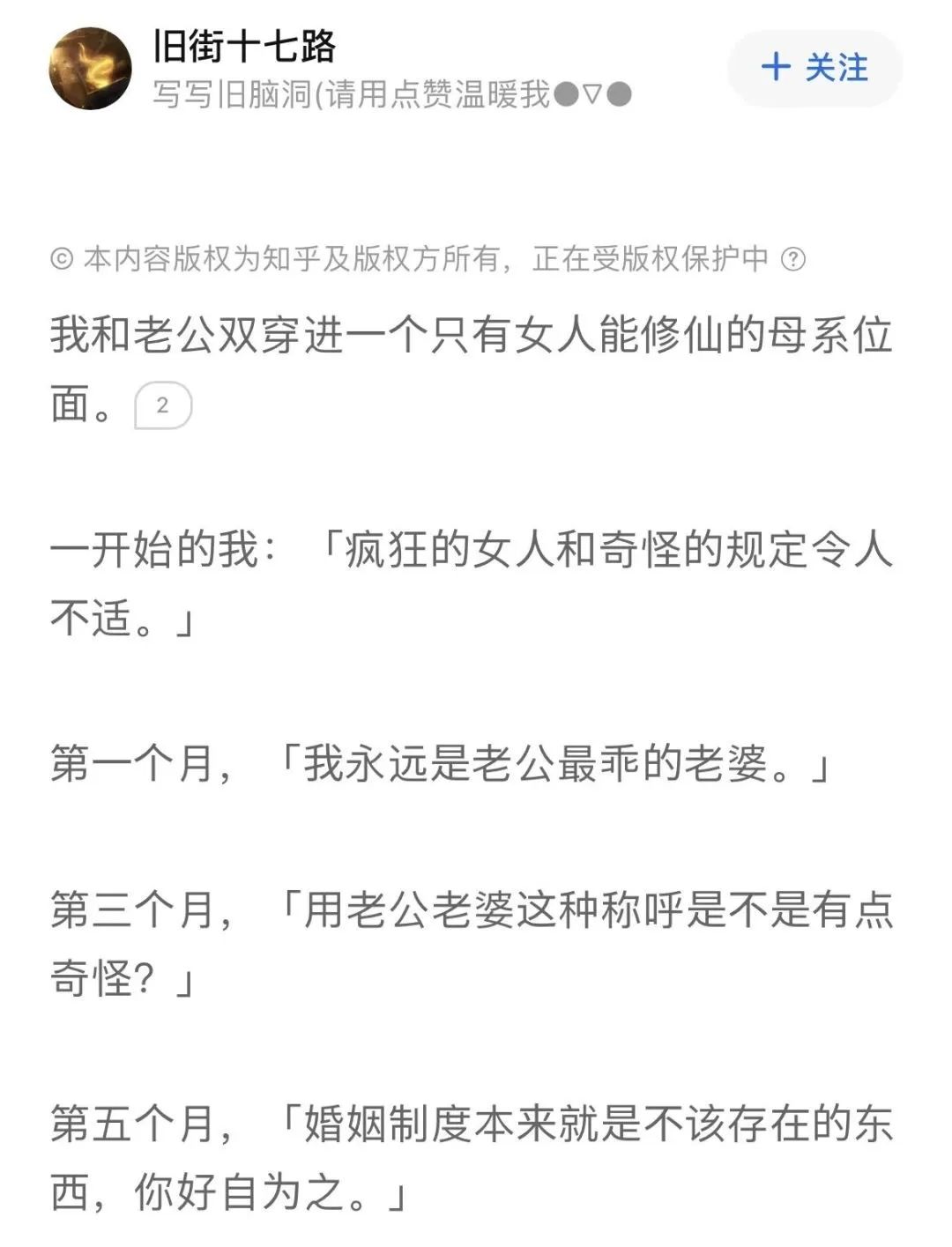Open 旧街十七路's profile avatar
952x1247 pixels.
pos(90,68)
